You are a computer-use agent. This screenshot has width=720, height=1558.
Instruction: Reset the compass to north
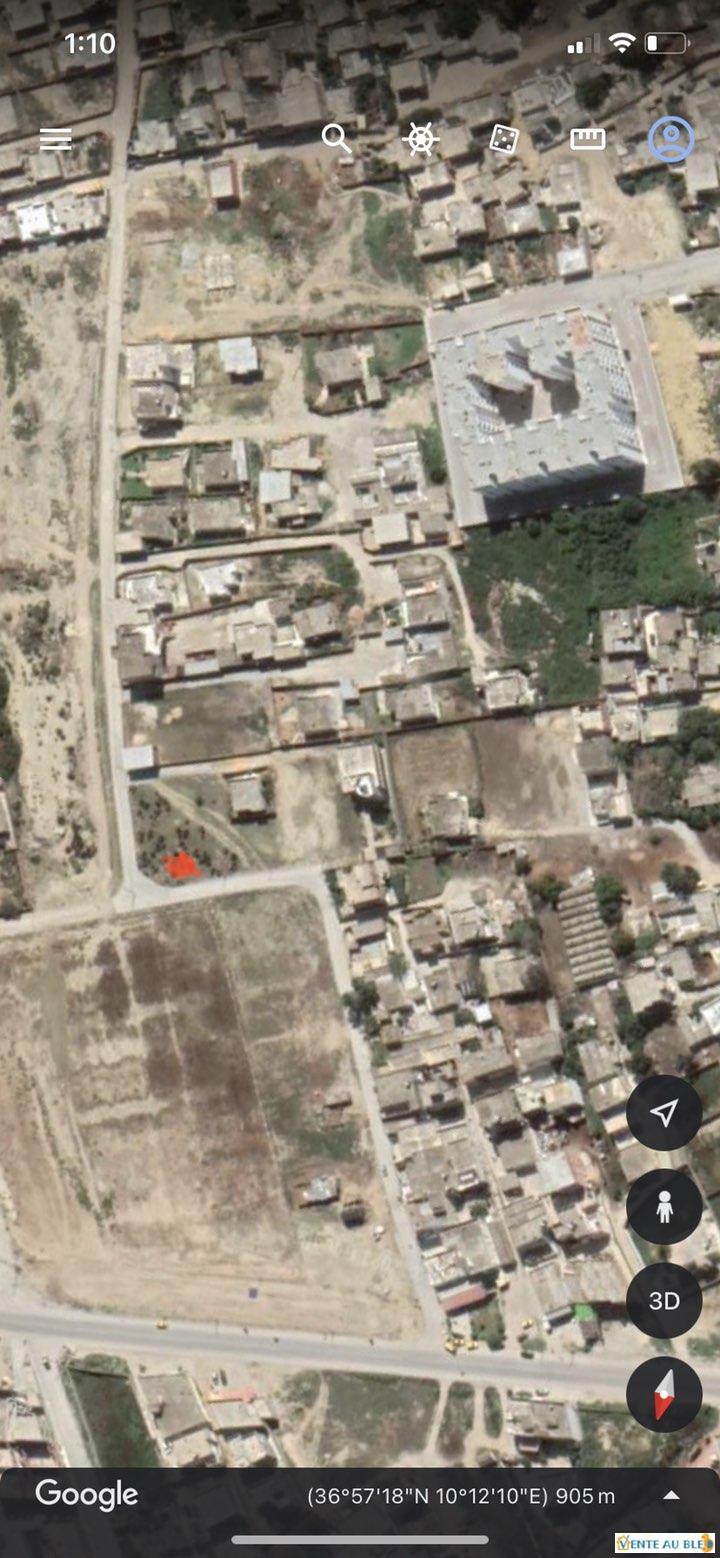[x=664, y=1394]
